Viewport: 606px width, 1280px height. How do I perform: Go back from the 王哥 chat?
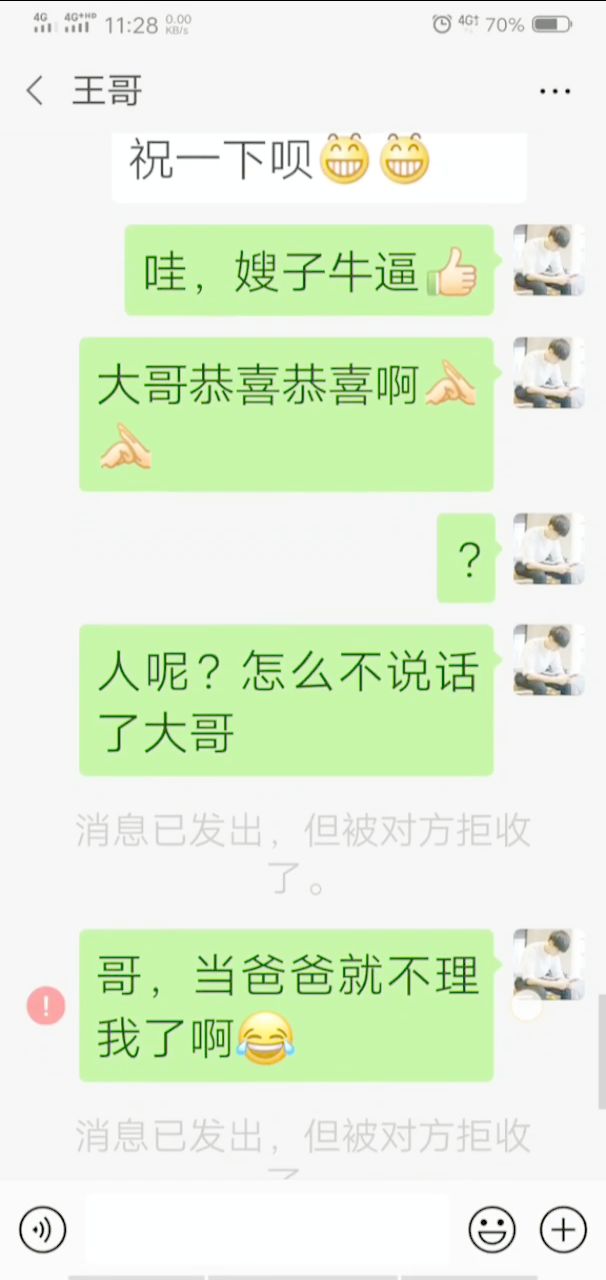[x=35, y=91]
